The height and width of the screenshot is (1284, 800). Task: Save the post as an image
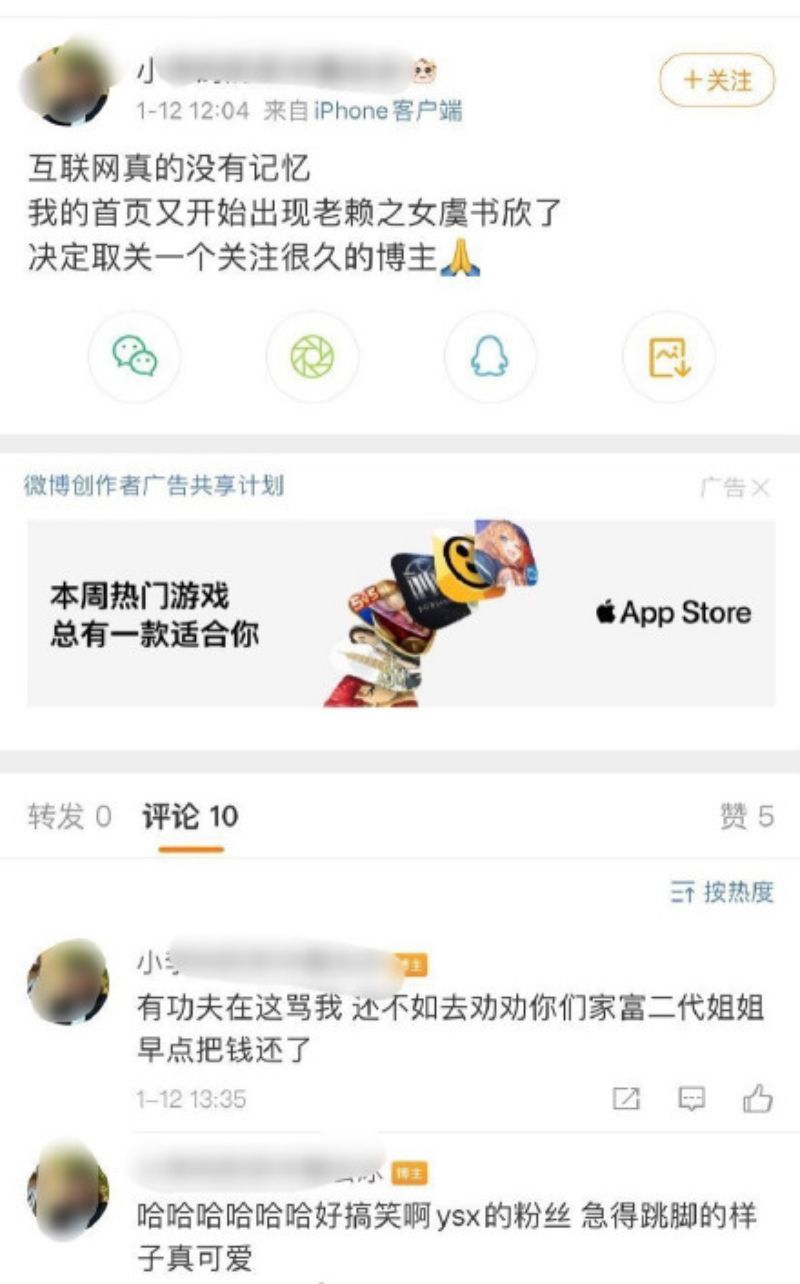(x=668, y=357)
